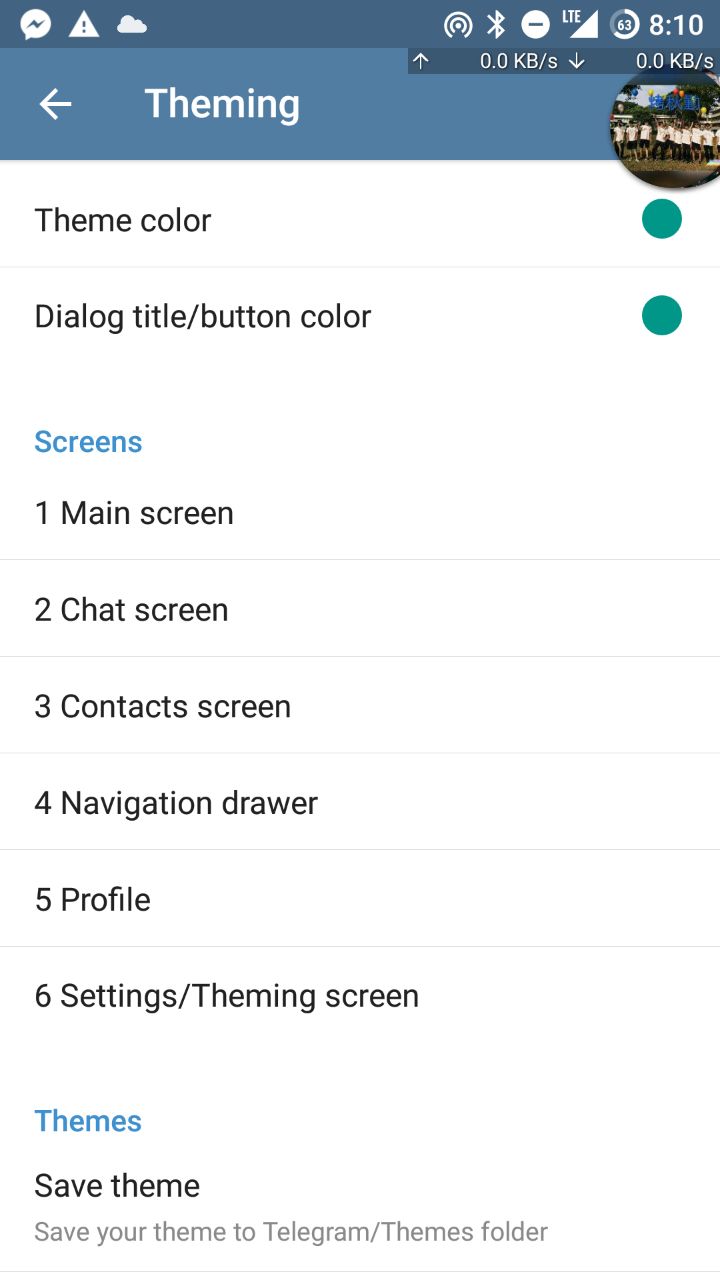
Task: Select the Contacts screen row
Action: (360, 706)
